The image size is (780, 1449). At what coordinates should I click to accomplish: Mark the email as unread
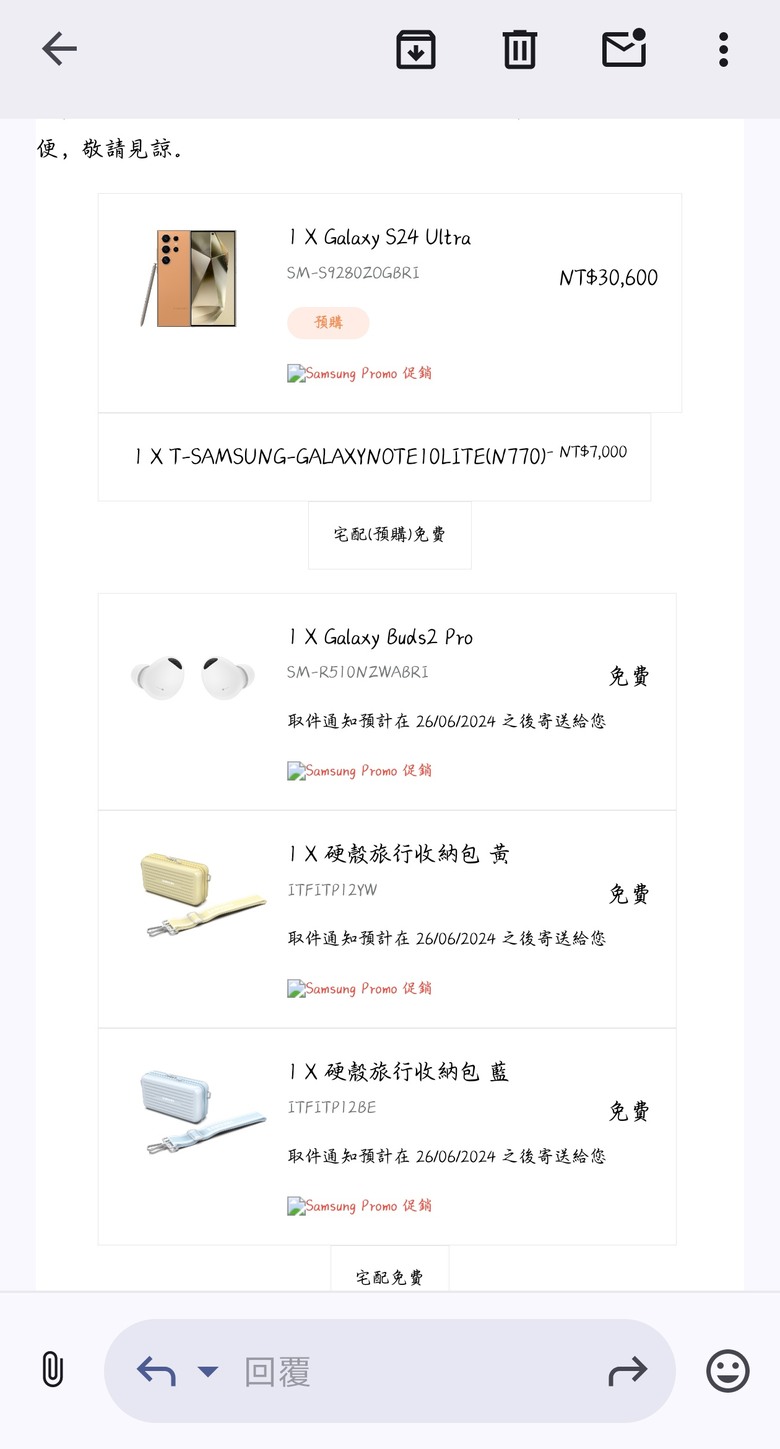(624, 48)
